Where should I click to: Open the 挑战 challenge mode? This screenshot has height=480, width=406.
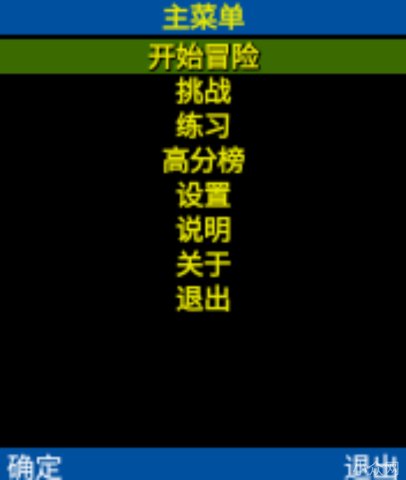coord(203,91)
